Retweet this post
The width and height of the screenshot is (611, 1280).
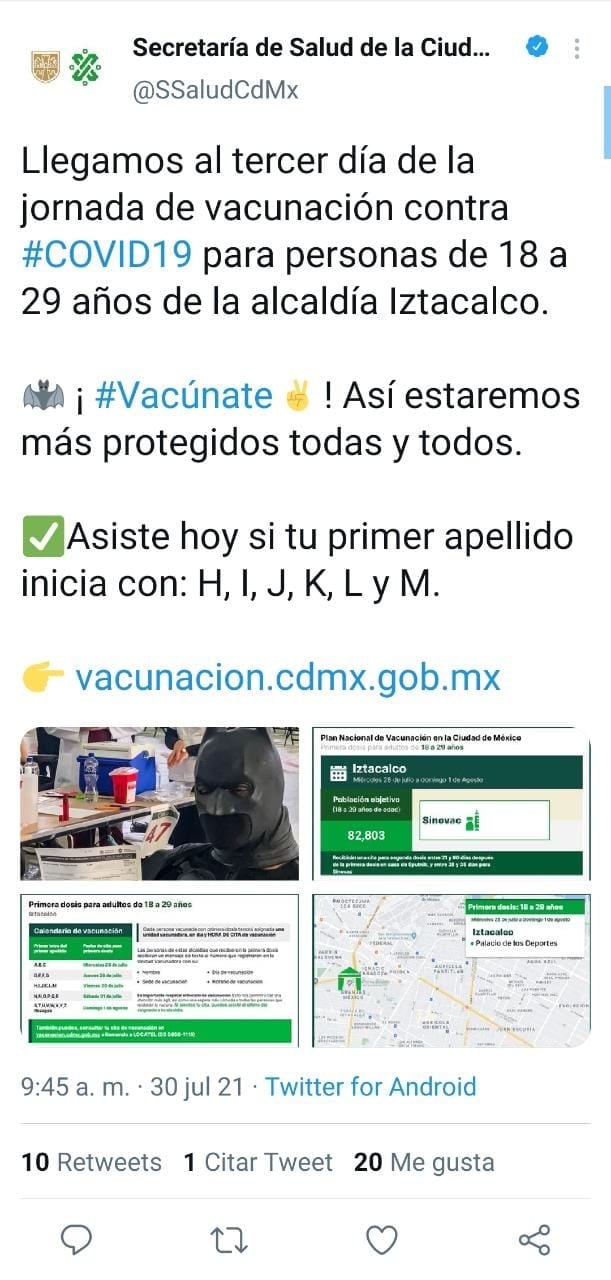pos(228,1240)
